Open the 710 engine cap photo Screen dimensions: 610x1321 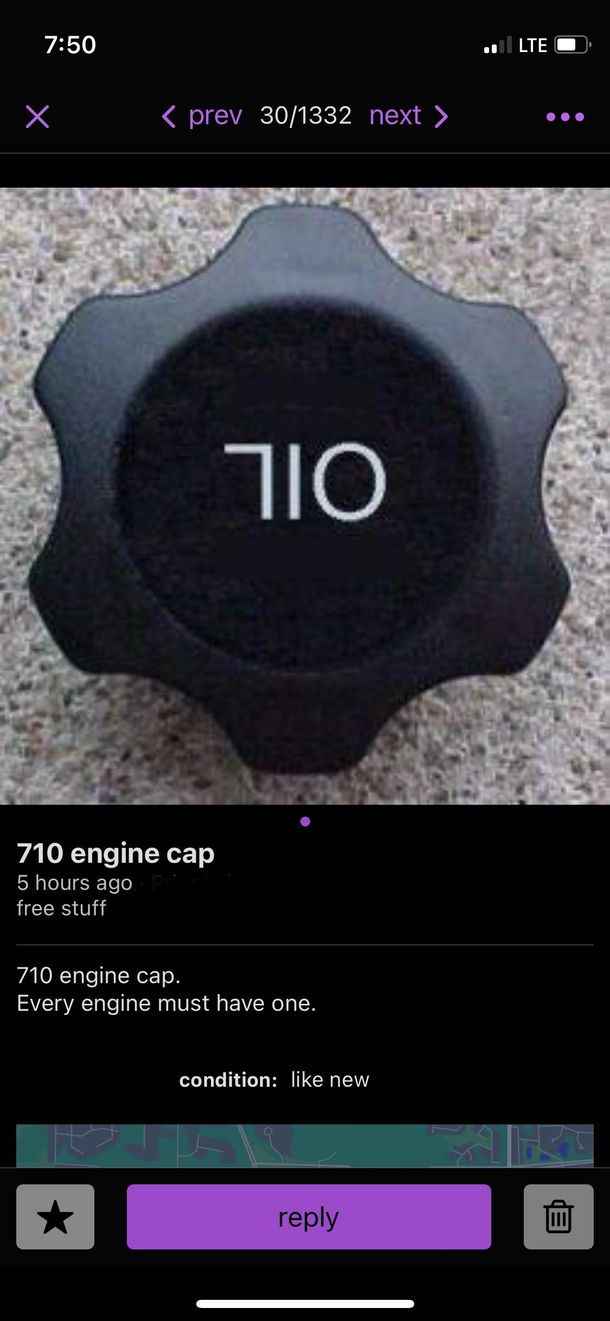point(304,496)
